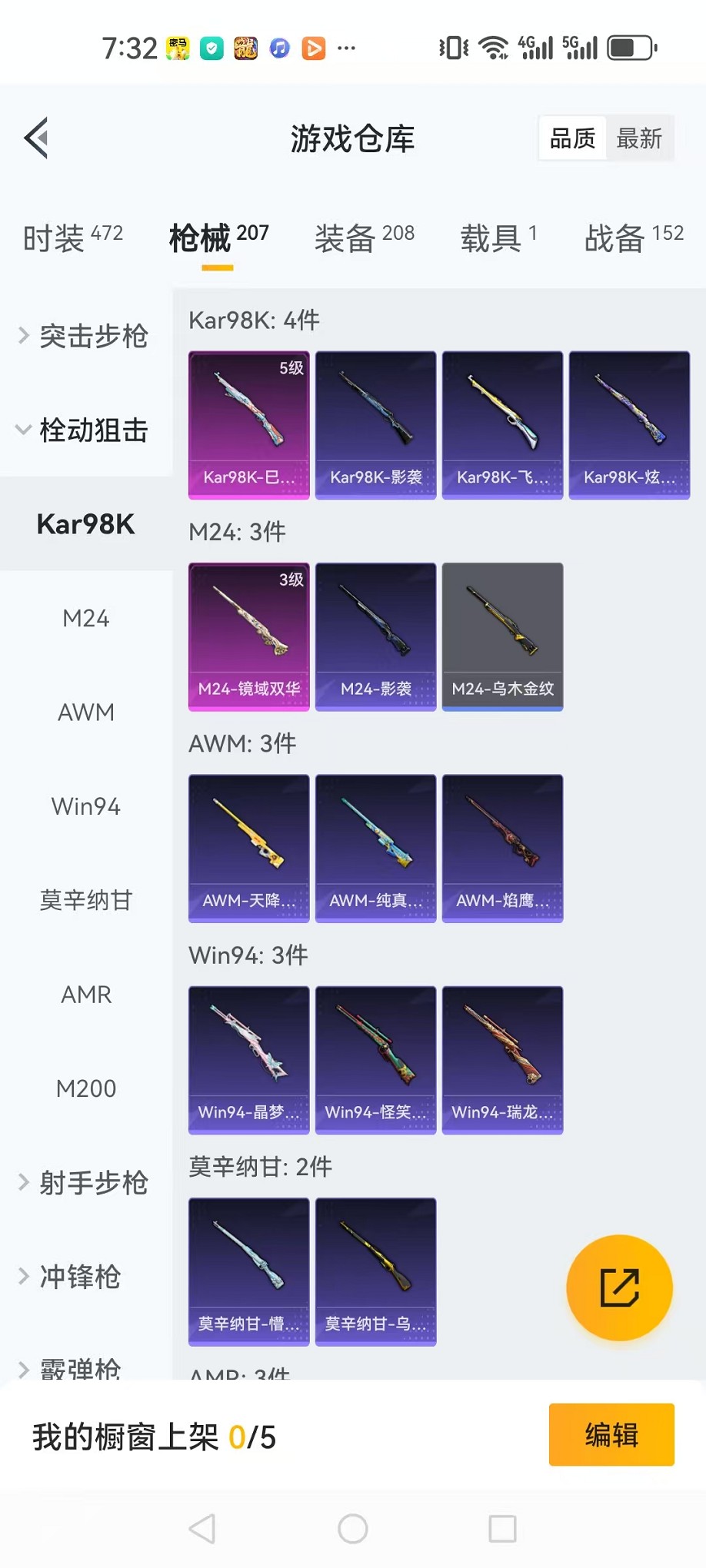The width and height of the screenshot is (706, 1568).
Task: Sort items by 最新
Action: [x=639, y=138]
